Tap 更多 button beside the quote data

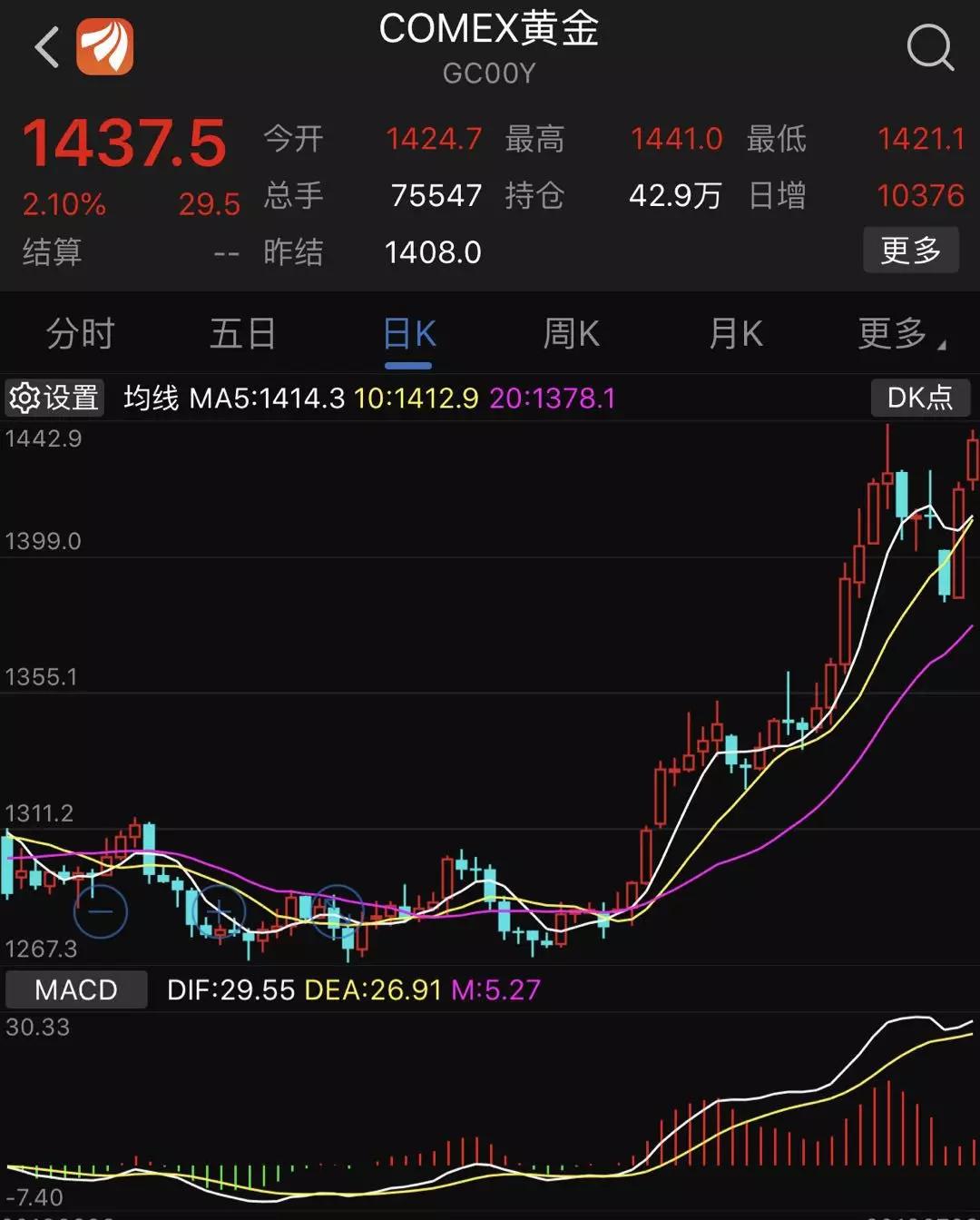910,250
